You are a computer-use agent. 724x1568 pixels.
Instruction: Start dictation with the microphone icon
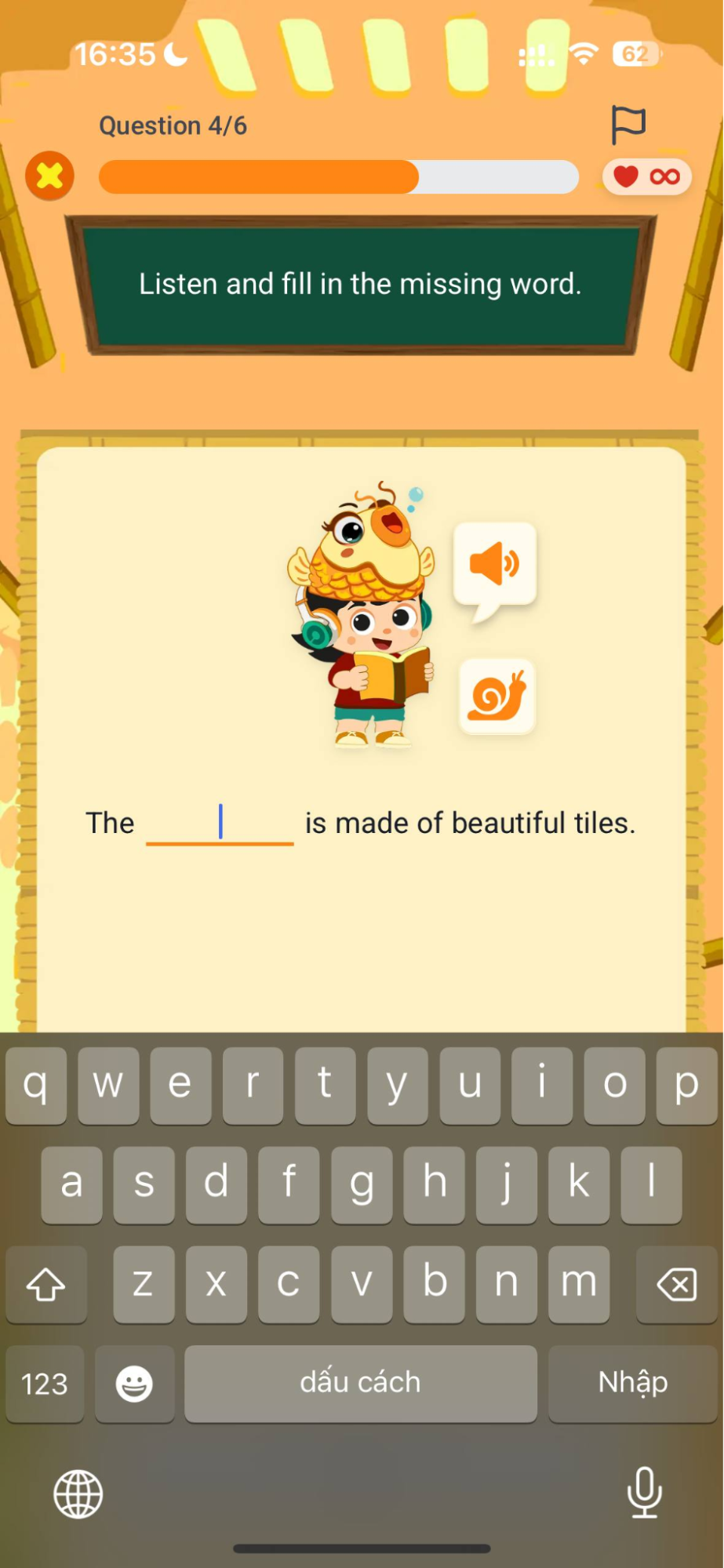[x=645, y=1492]
